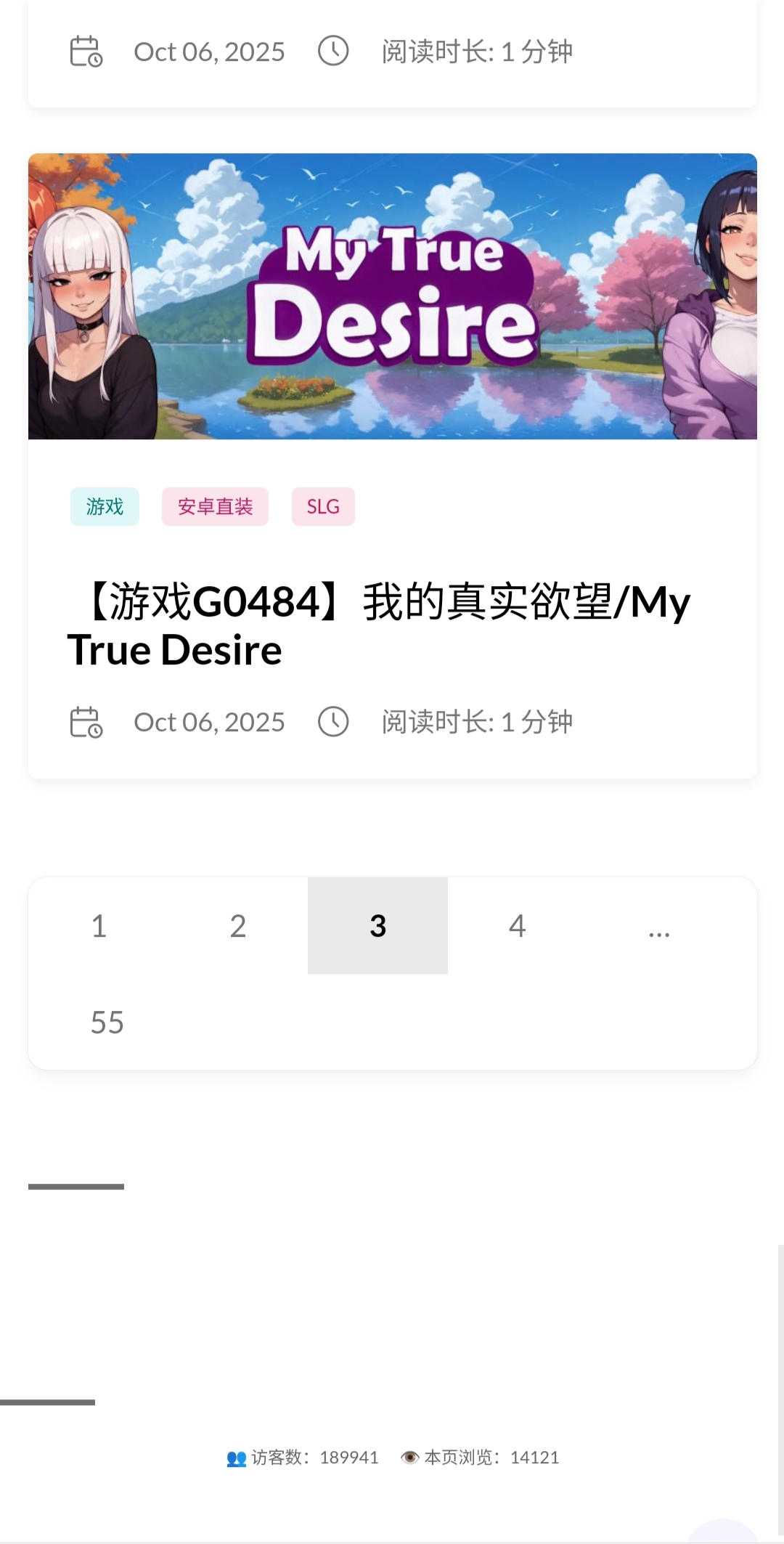Select the 游戏 category tag

105,507
